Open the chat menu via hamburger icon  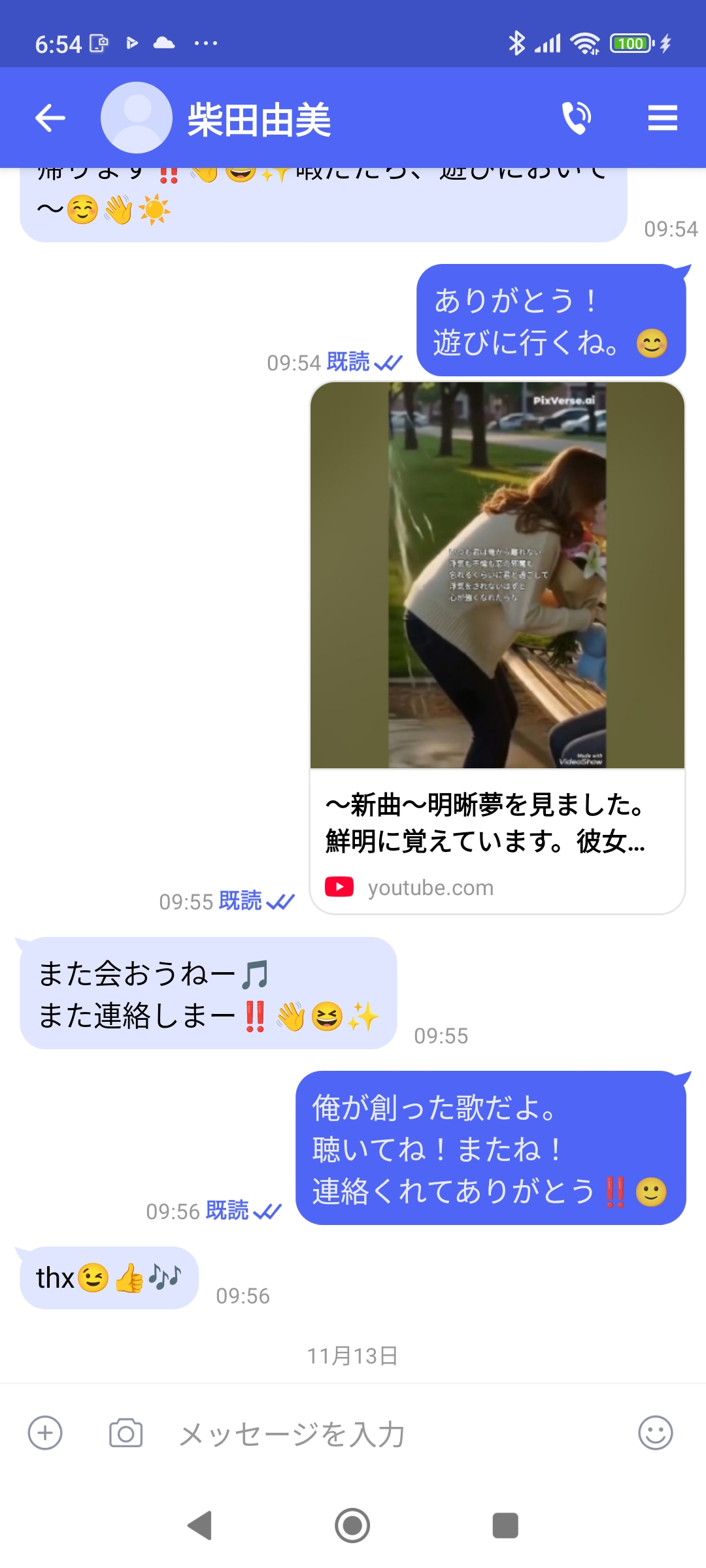[663, 118]
